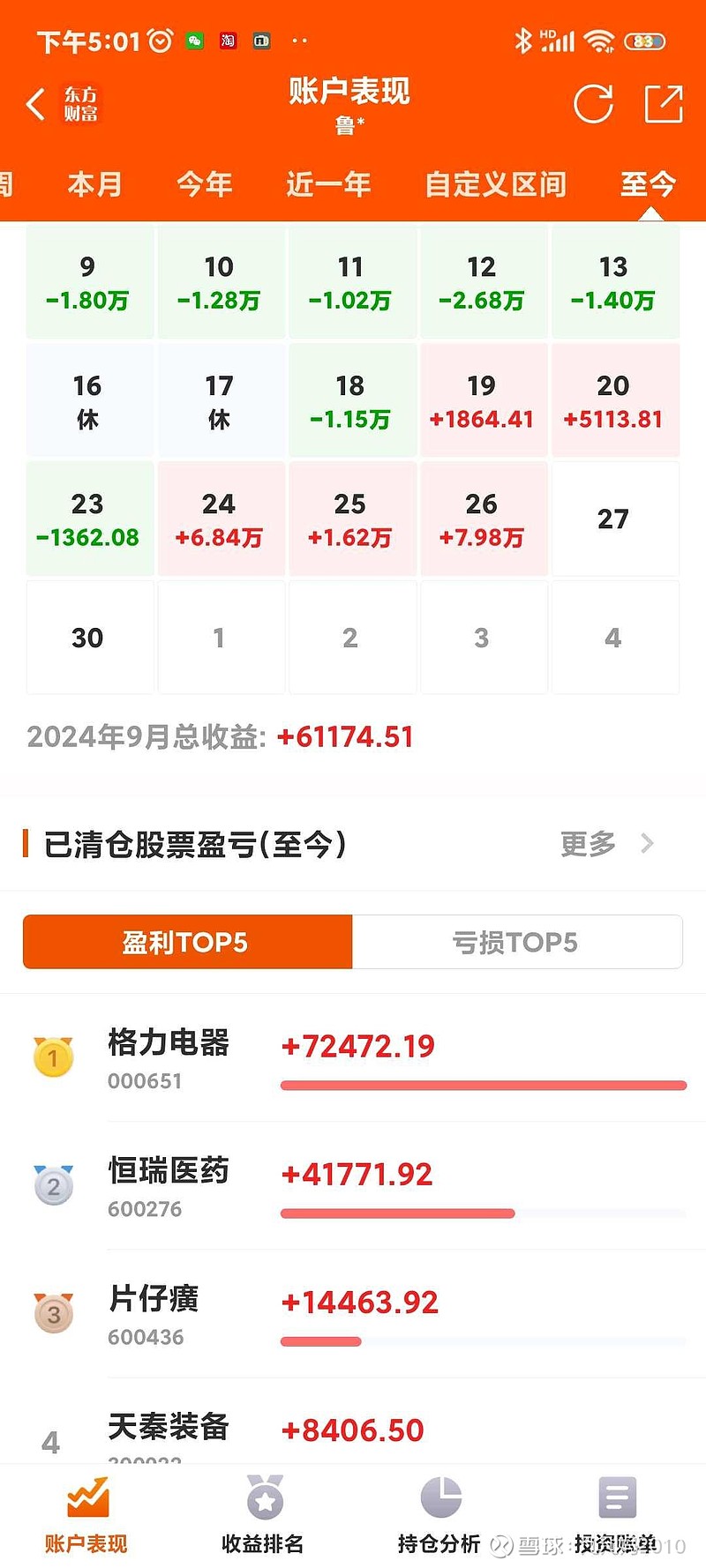The height and width of the screenshot is (1568, 706).
Task: Switch to the 本月 tab
Action: click(x=95, y=184)
